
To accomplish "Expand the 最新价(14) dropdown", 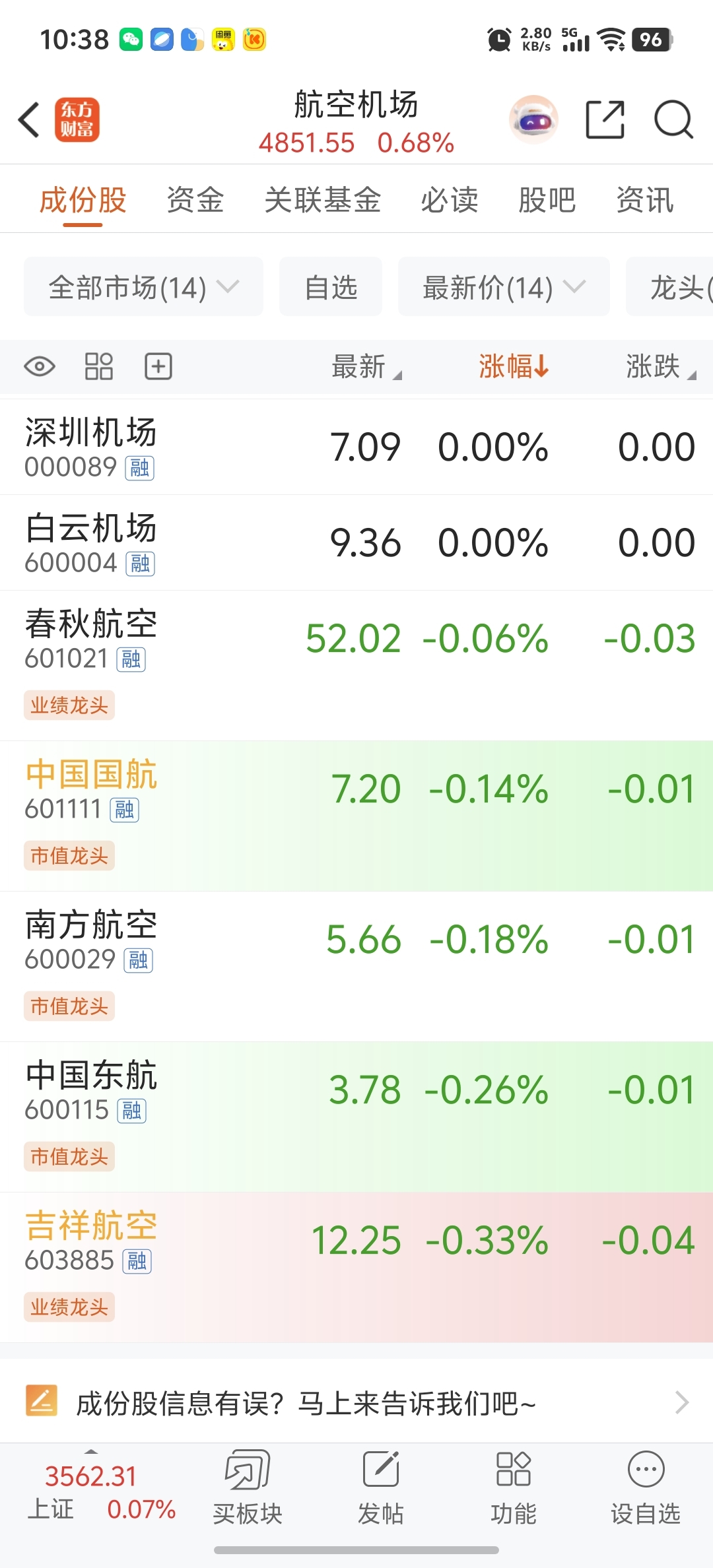I will pyautogui.click(x=504, y=287).
